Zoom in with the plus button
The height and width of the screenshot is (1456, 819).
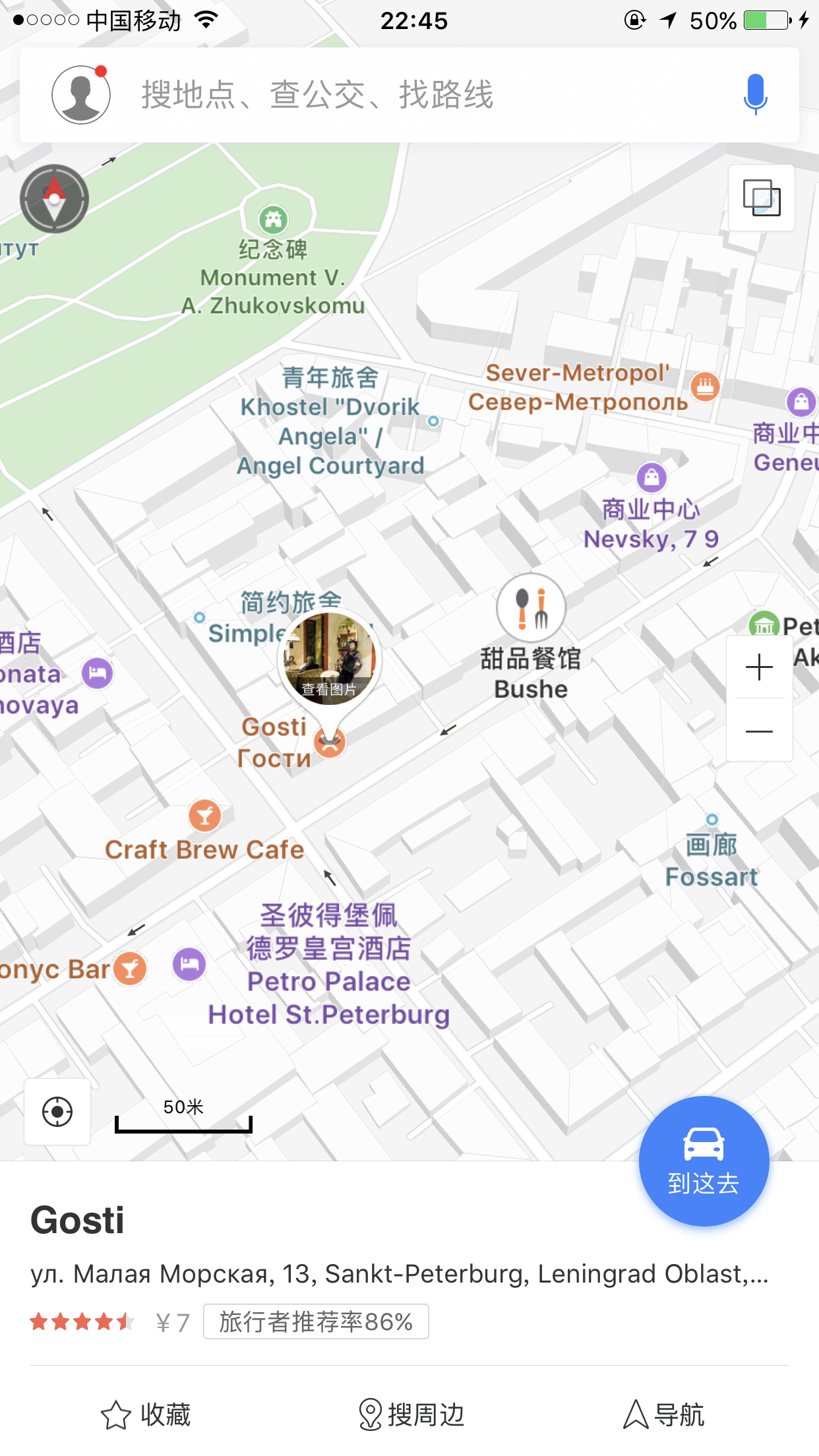(759, 667)
